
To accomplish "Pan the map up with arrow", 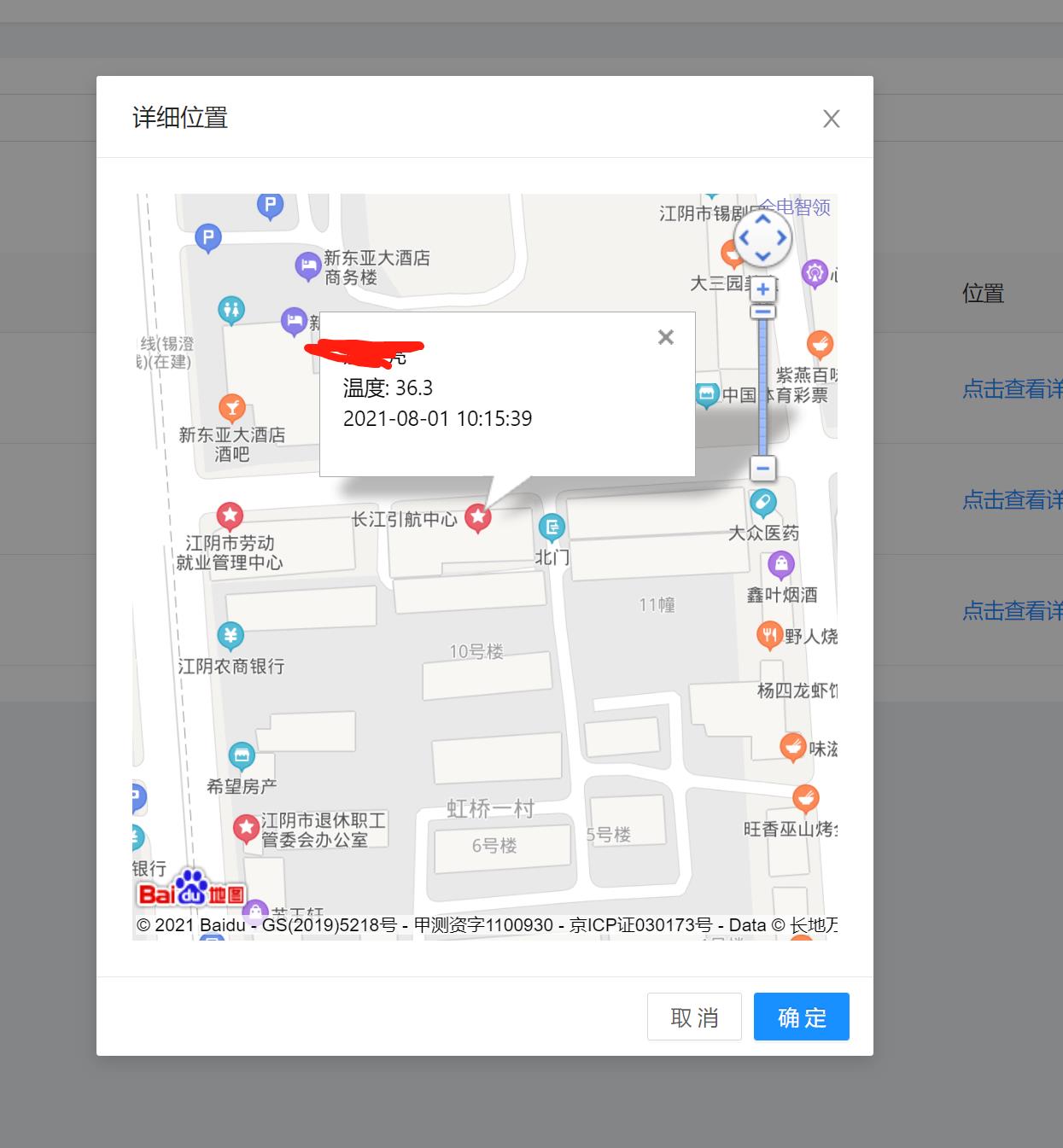I will coord(762,219).
